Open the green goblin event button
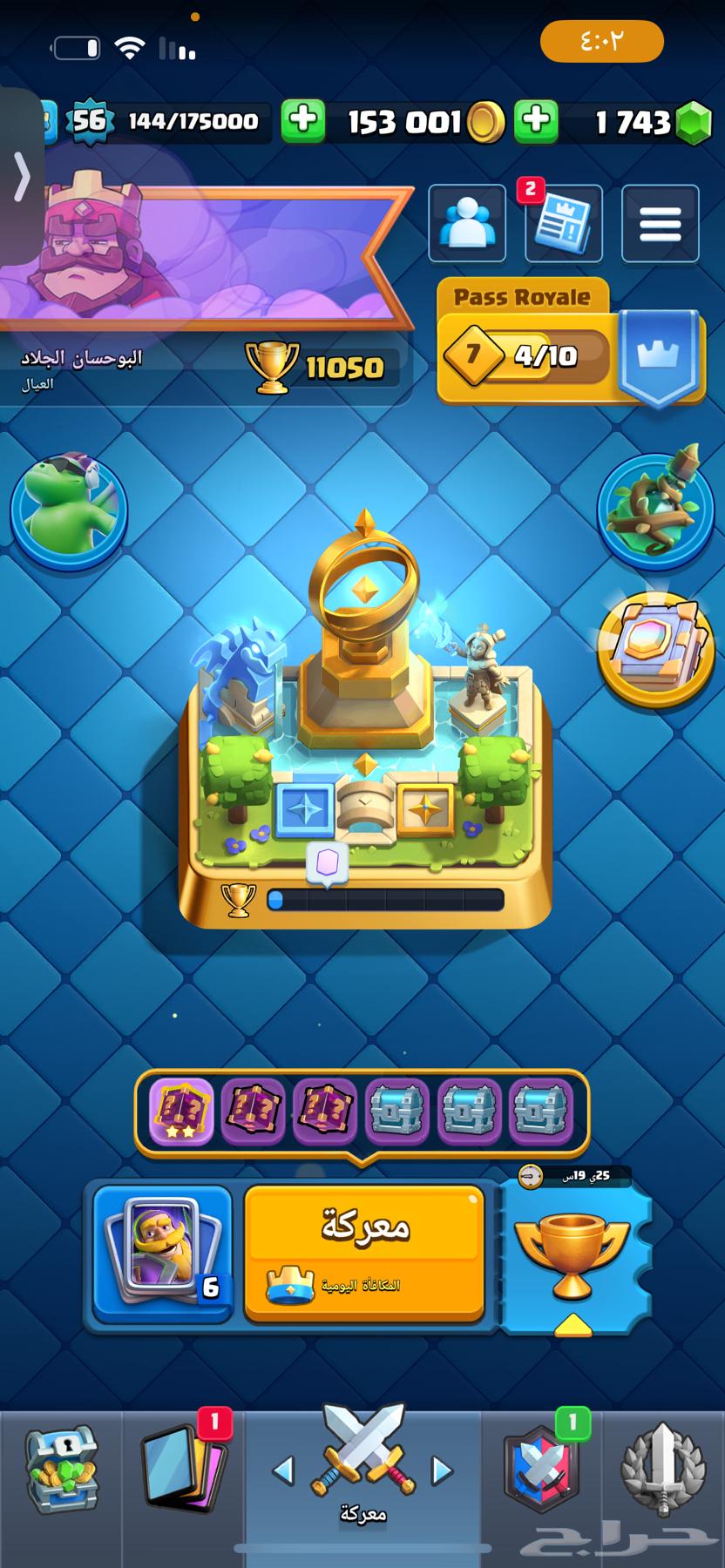Viewport: 725px width, 1568px height. pyautogui.click(x=69, y=509)
